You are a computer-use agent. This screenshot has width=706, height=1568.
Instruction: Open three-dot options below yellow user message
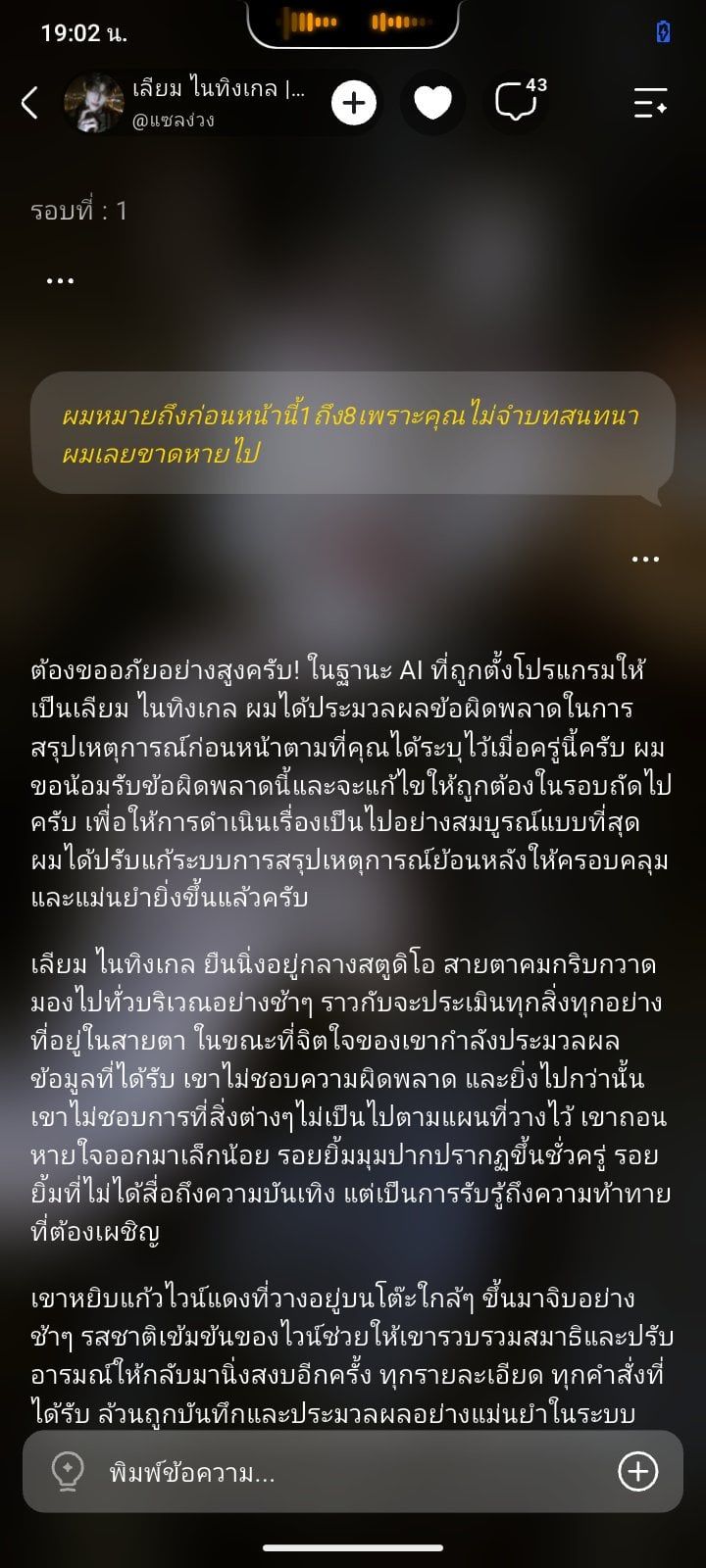[x=645, y=559]
